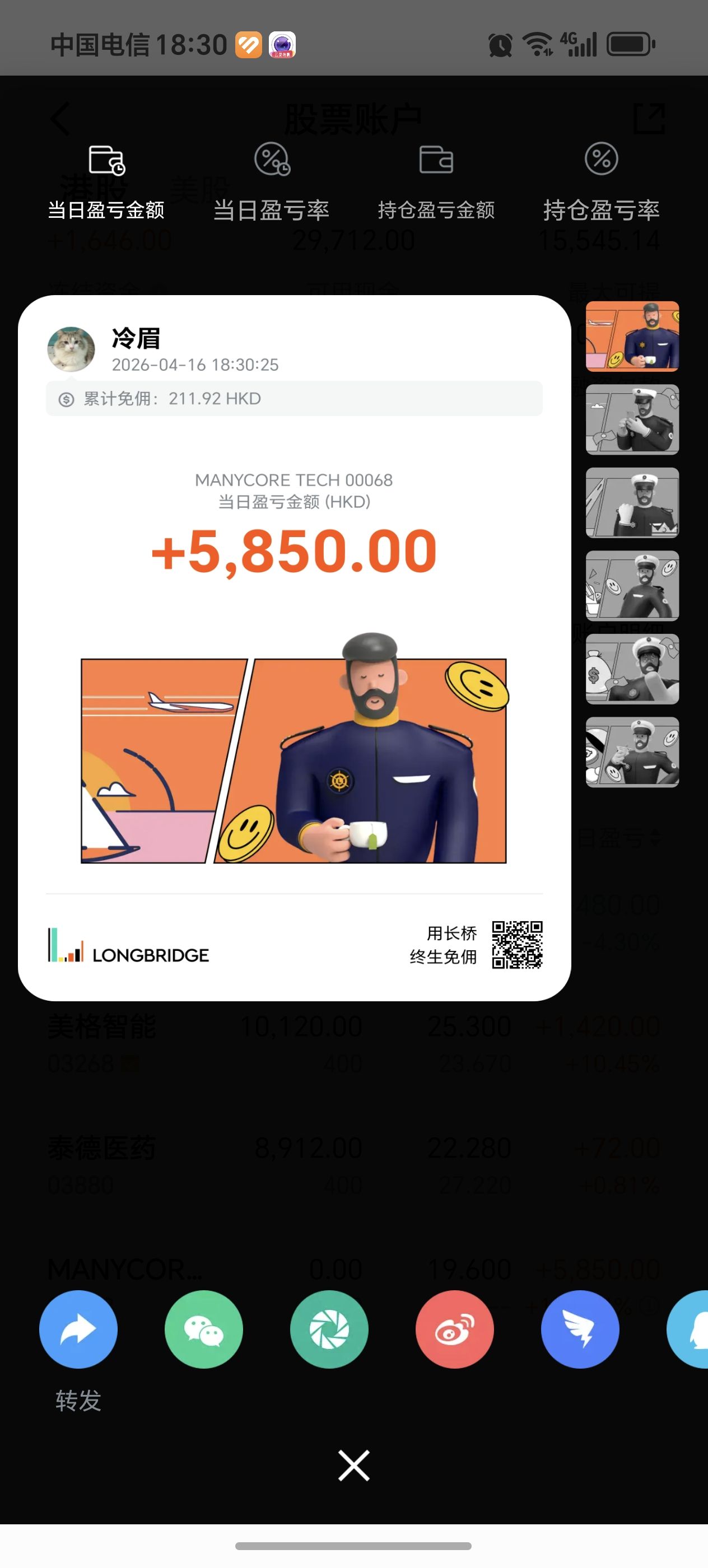Image resolution: width=708 pixels, height=1568 pixels.
Task: Close the share panel
Action: (353, 1465)
